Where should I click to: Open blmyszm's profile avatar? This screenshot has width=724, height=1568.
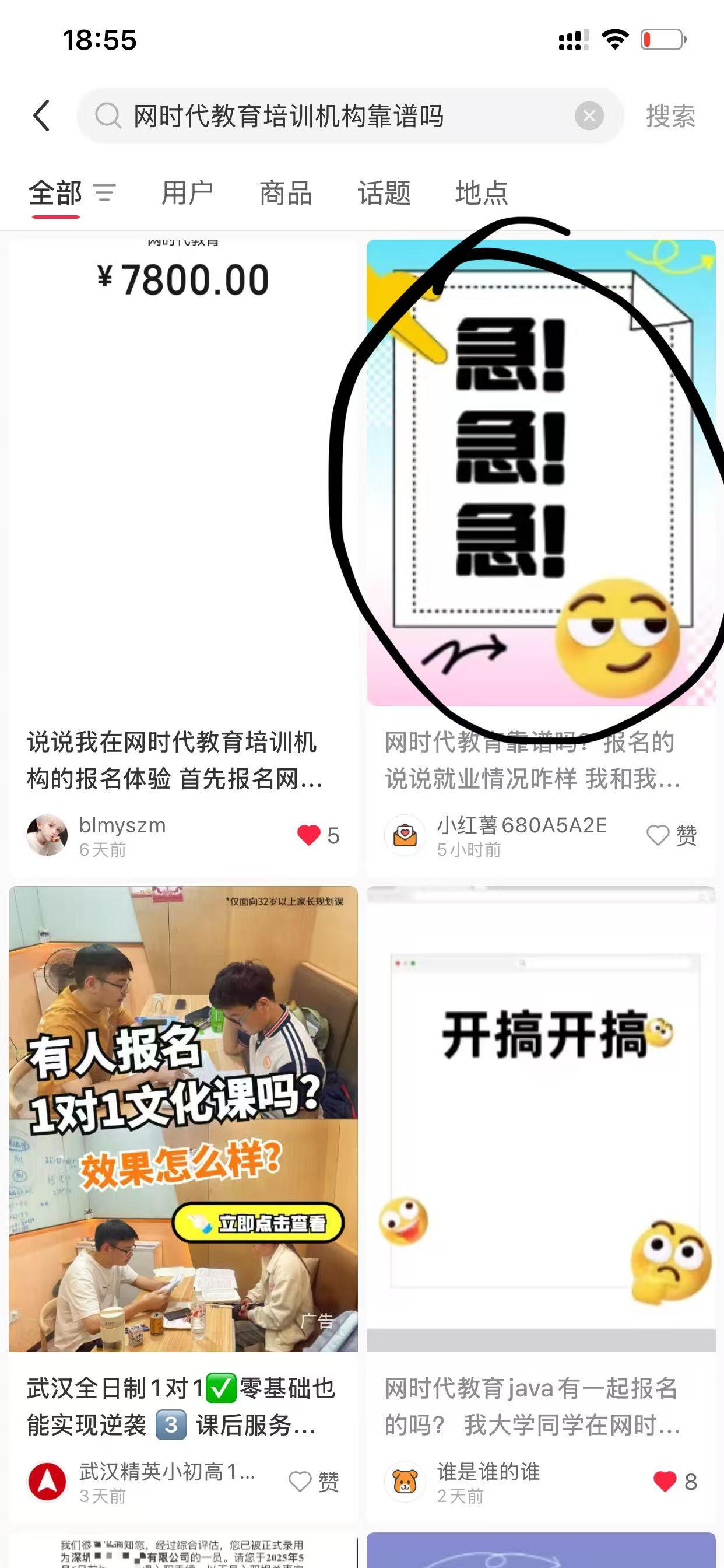[x=47, y=835]
